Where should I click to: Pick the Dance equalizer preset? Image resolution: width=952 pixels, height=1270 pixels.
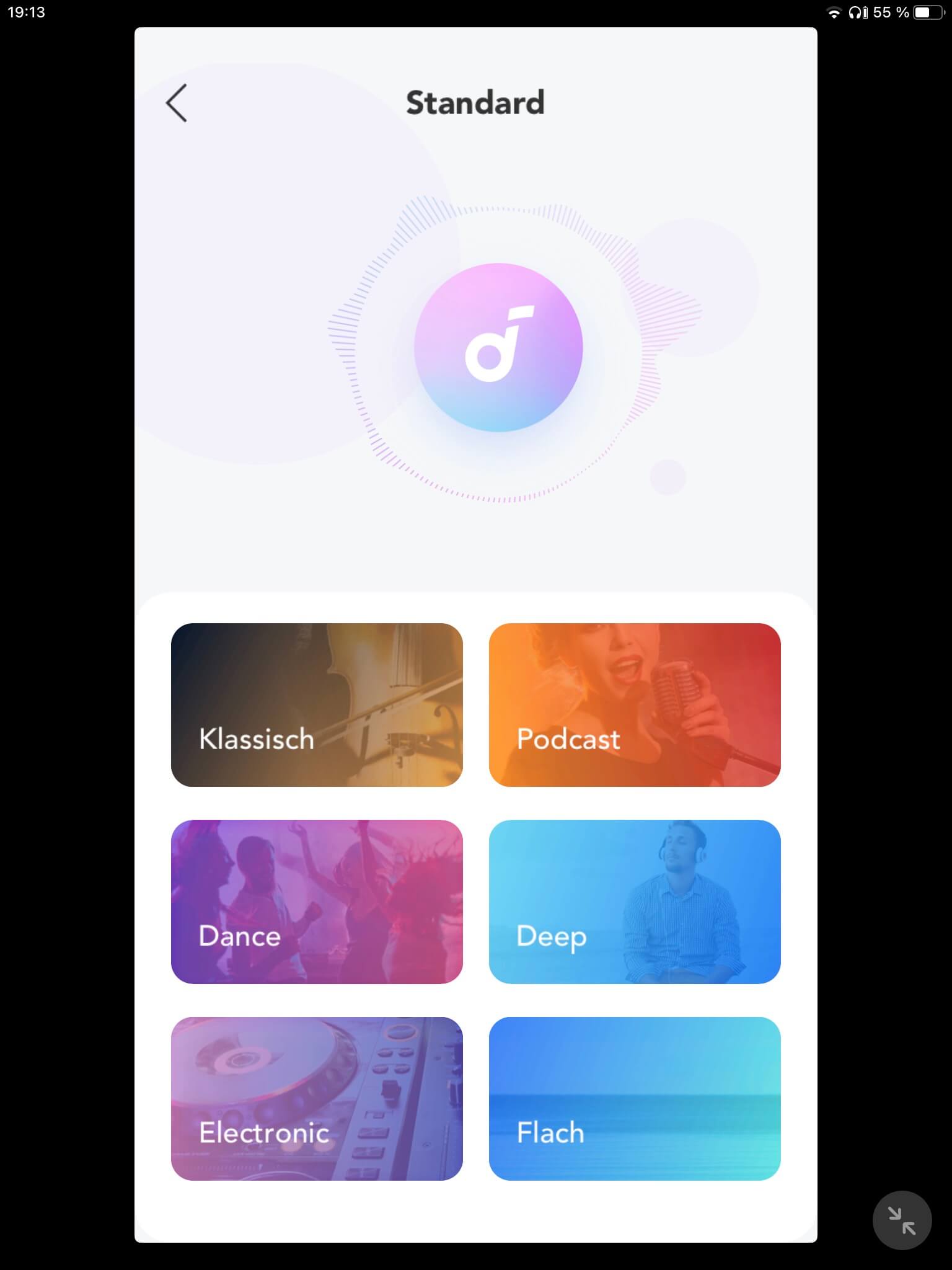317,902
